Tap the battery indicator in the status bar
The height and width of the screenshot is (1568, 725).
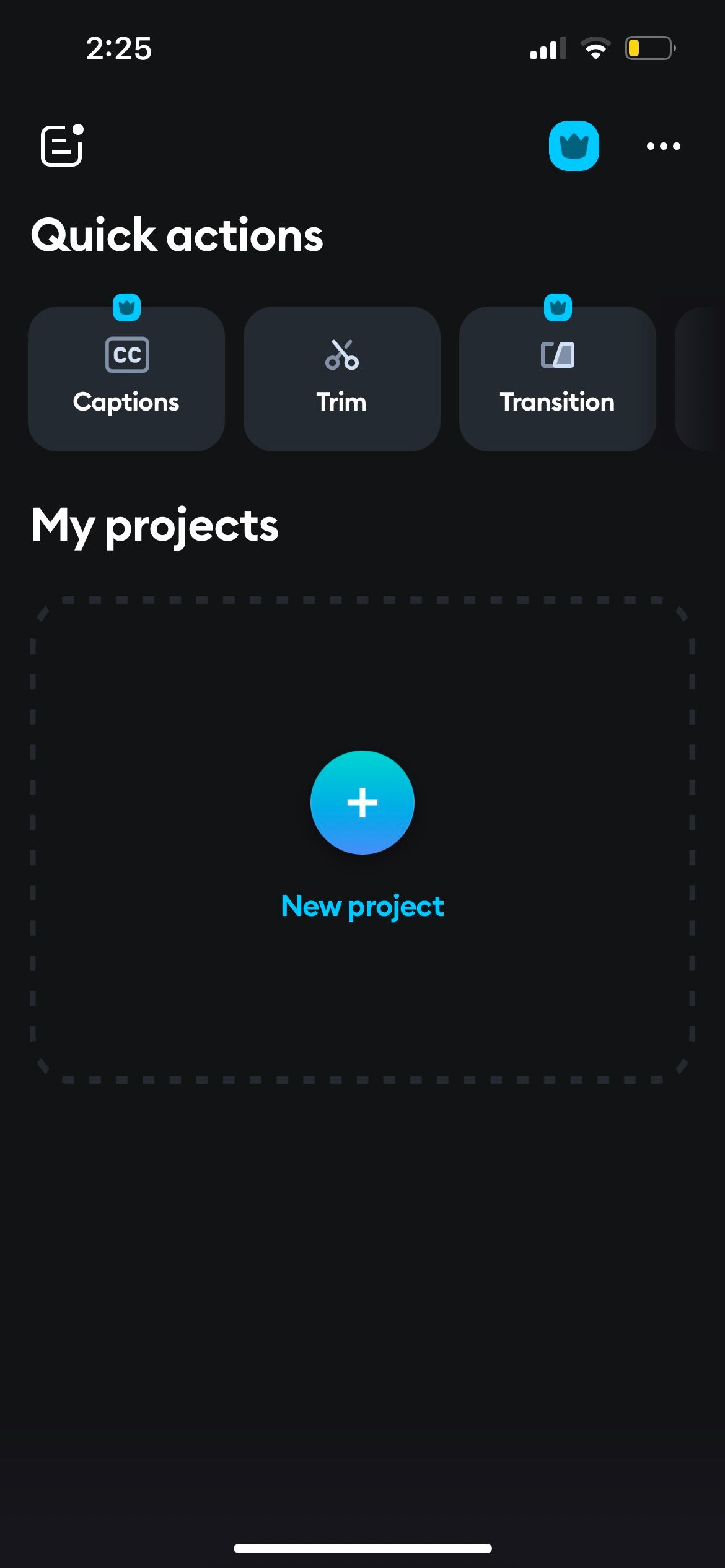coord(648,50)
